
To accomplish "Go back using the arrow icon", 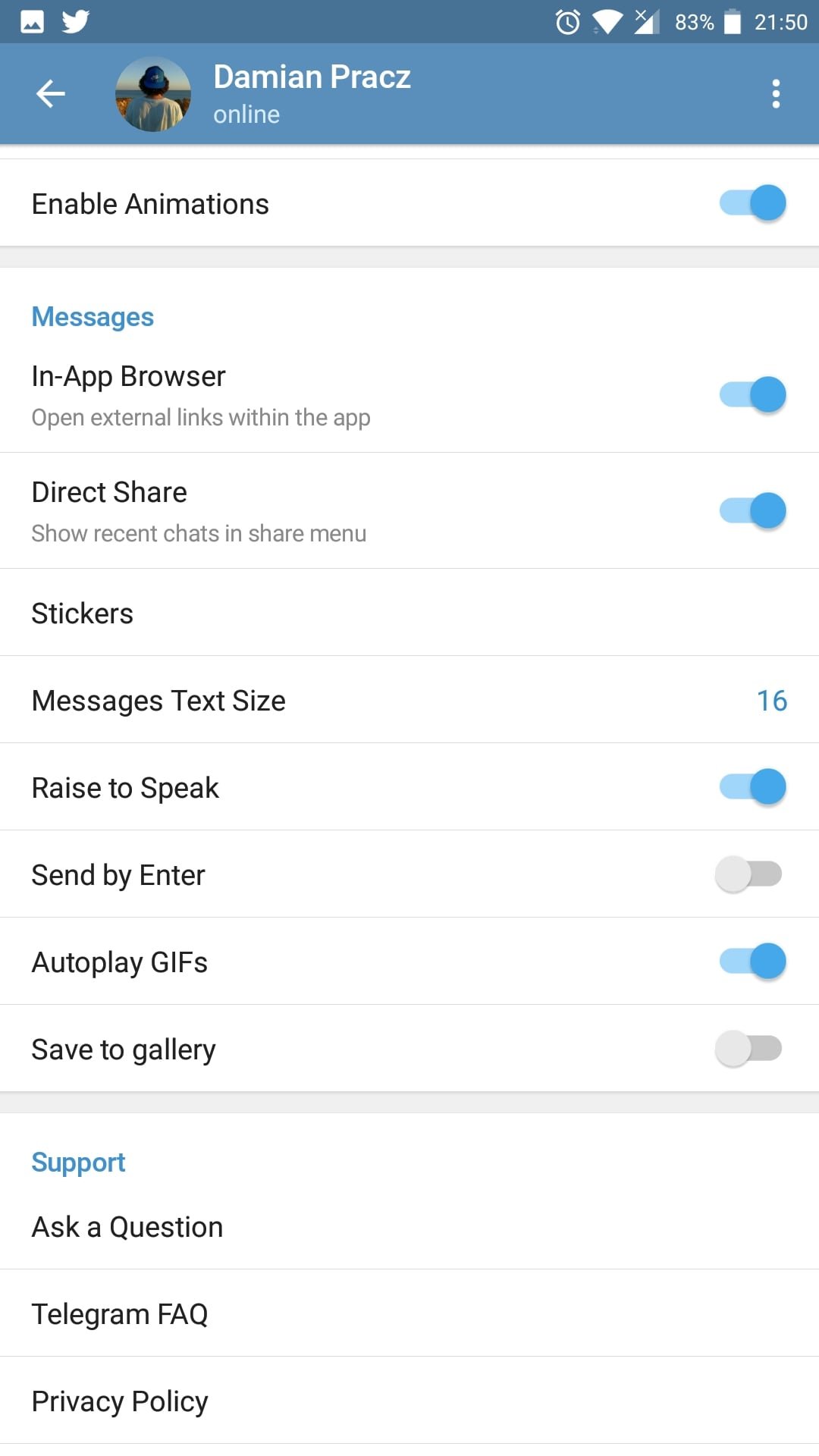I will pos(51,94).
